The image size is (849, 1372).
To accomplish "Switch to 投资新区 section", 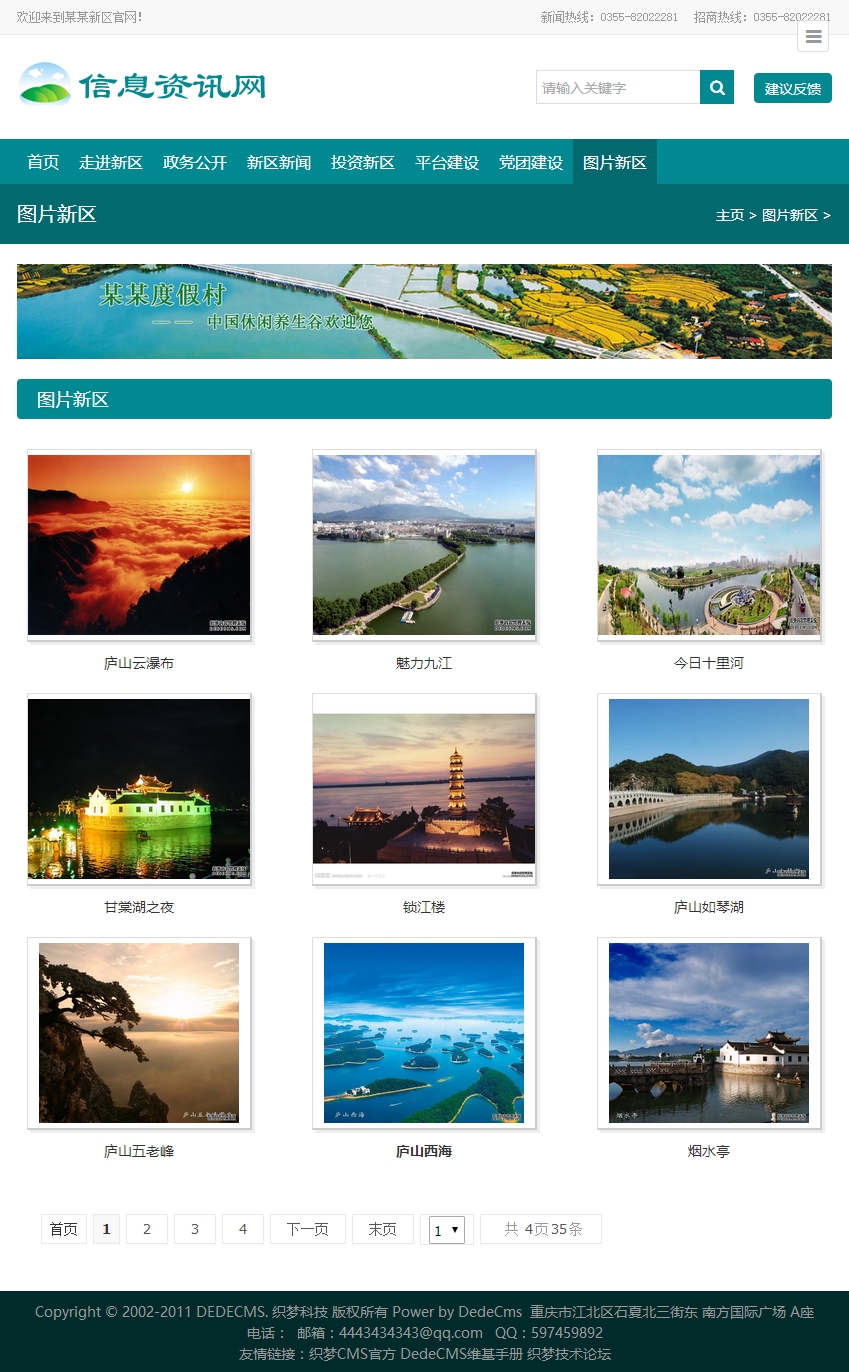I will (363, 162).
